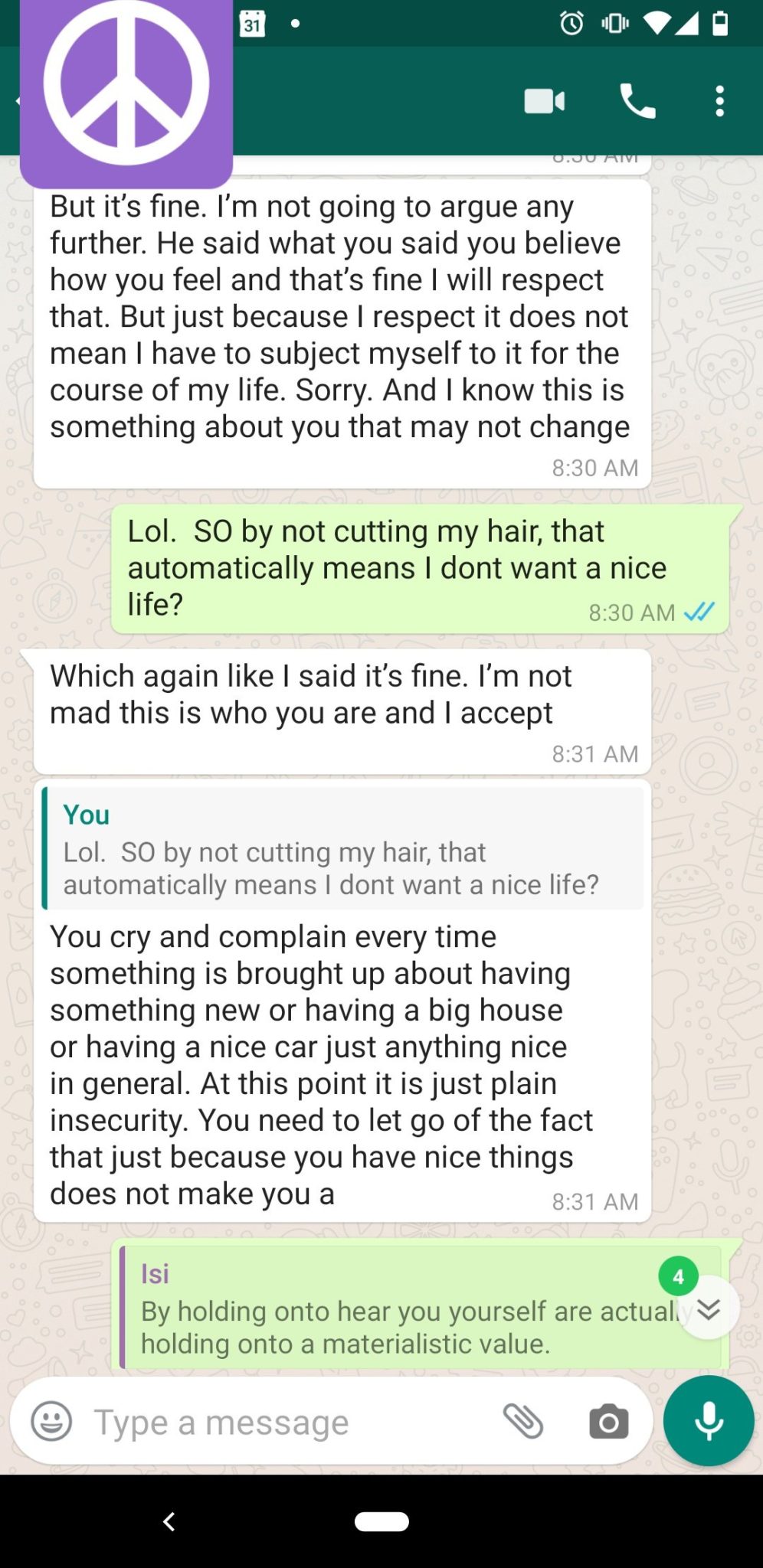The image size is (763, 1568).
Task: Attach a file with the paperclip
Action: [523, 1422]
